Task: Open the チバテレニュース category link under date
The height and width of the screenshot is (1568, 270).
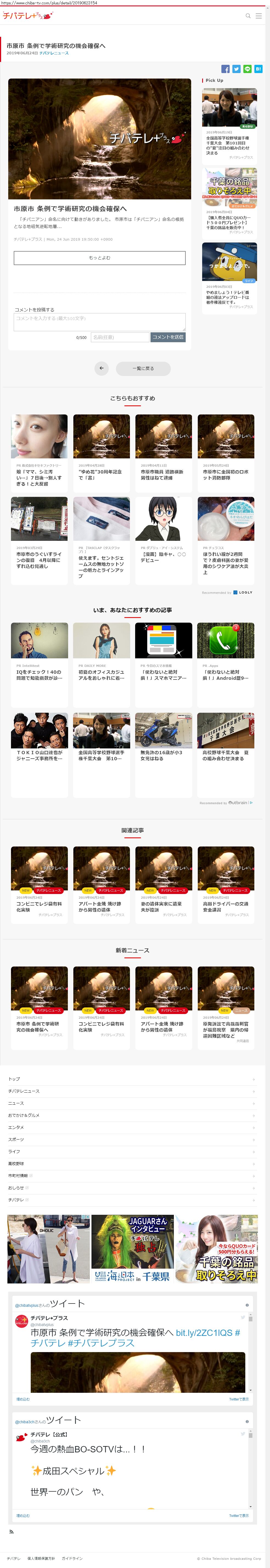Action: [54, 53]
